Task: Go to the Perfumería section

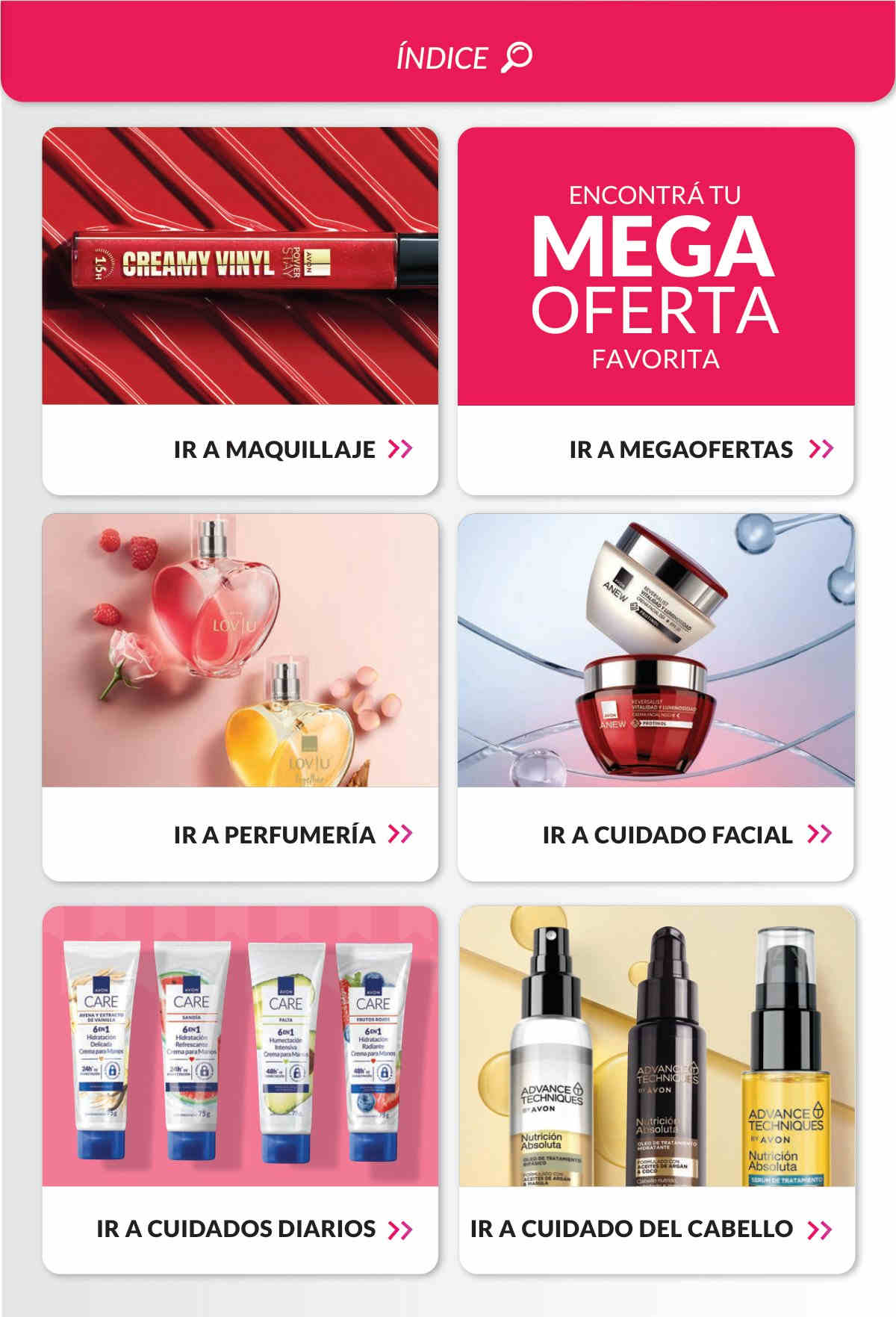Action: pyautogui.click(x=292, y=834)
